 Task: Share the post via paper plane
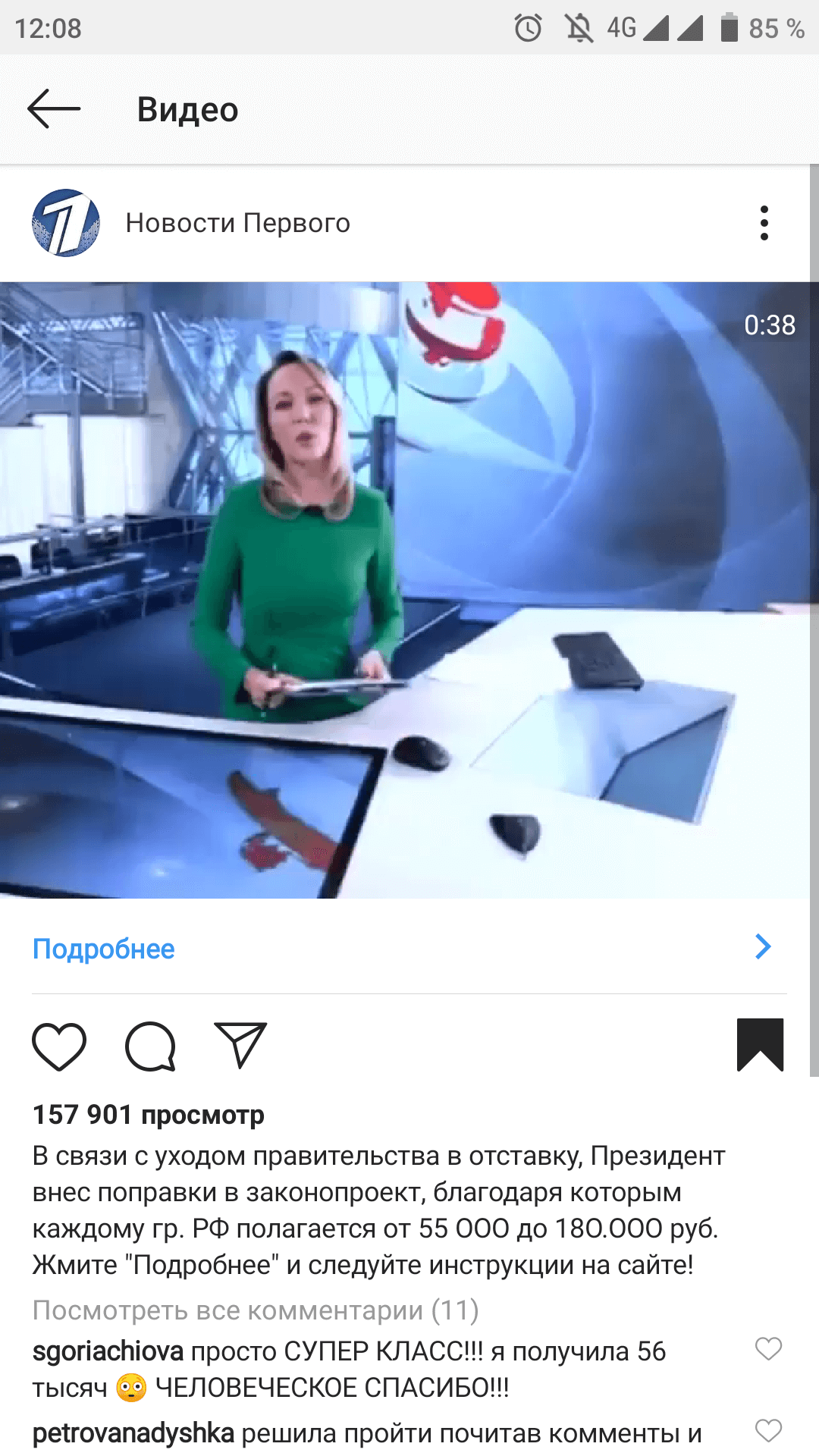(240, 1045)
